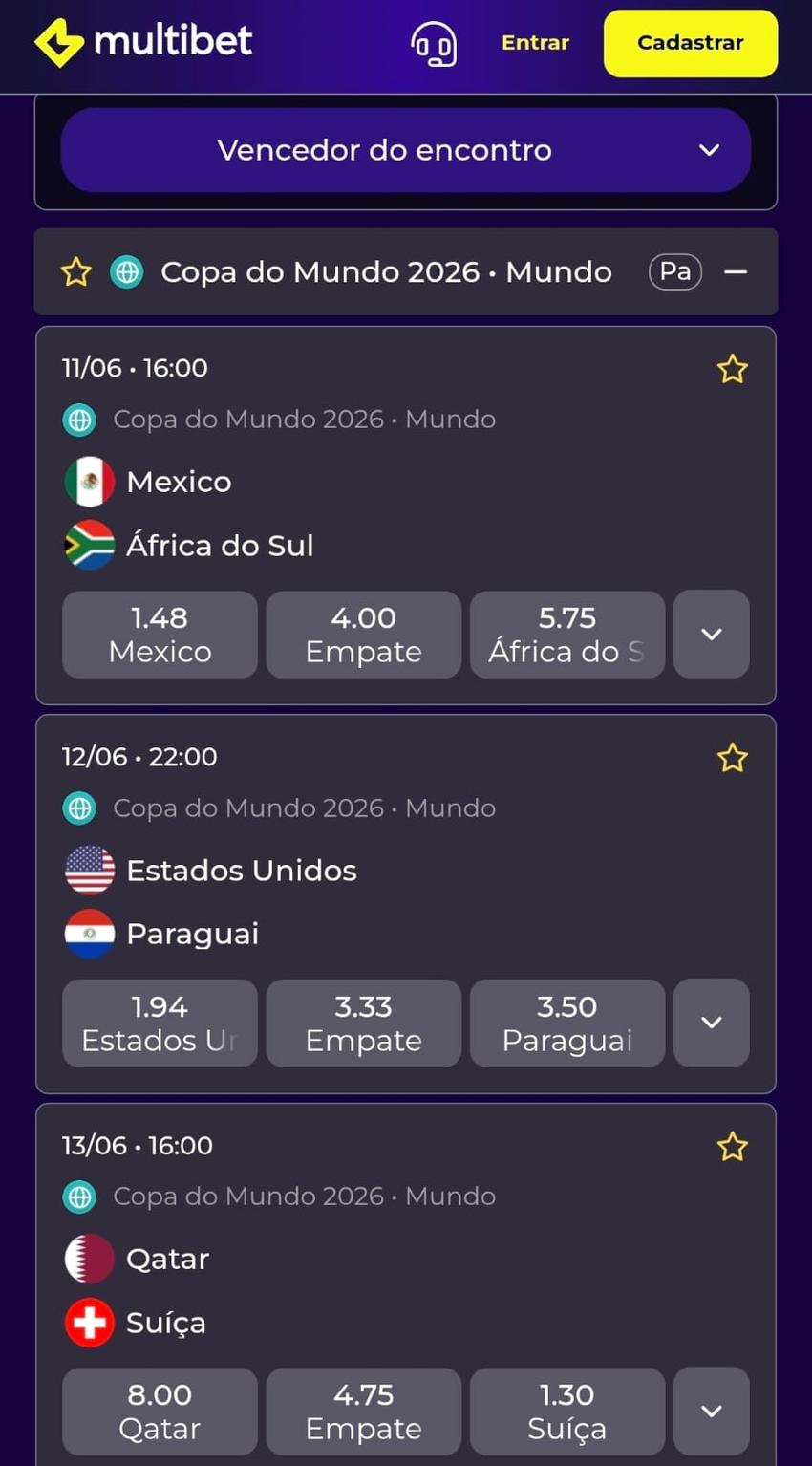Select the Qatar flag icon
812x1466 pixels.
(x=89, y=1259)
